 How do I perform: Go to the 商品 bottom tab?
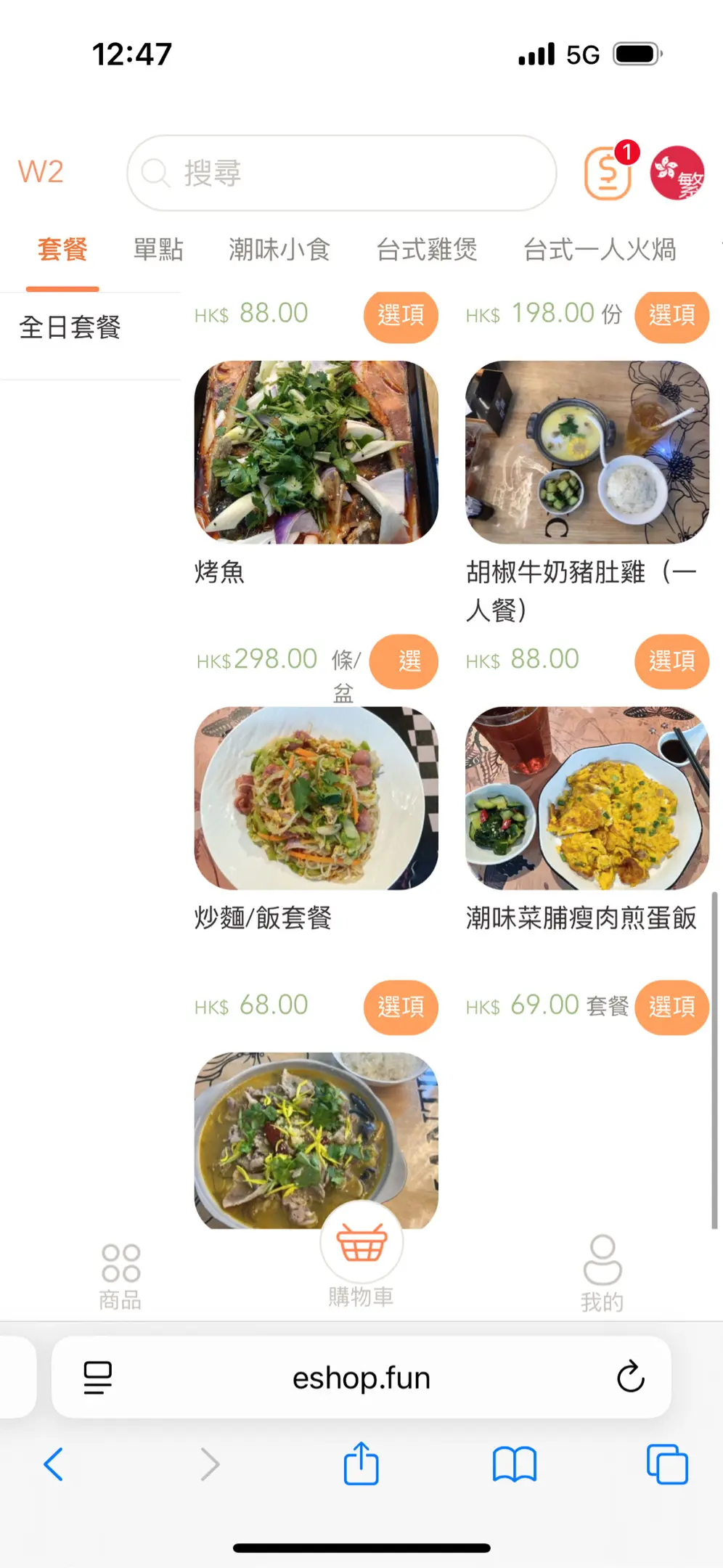pos(120,1276)
